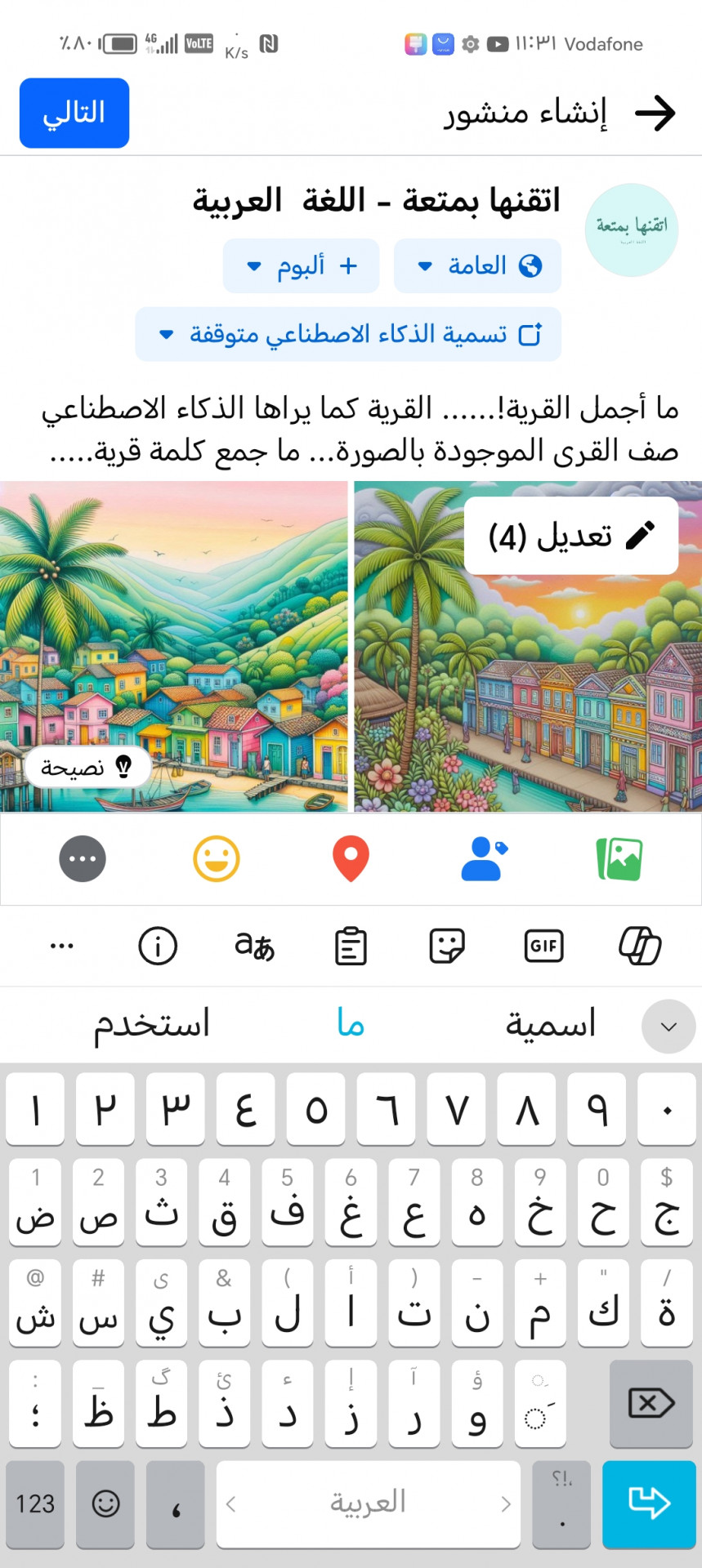Screen dimensions: 702x1568
Task: Open the العامة audience dropdown
Action: (477, 265)
